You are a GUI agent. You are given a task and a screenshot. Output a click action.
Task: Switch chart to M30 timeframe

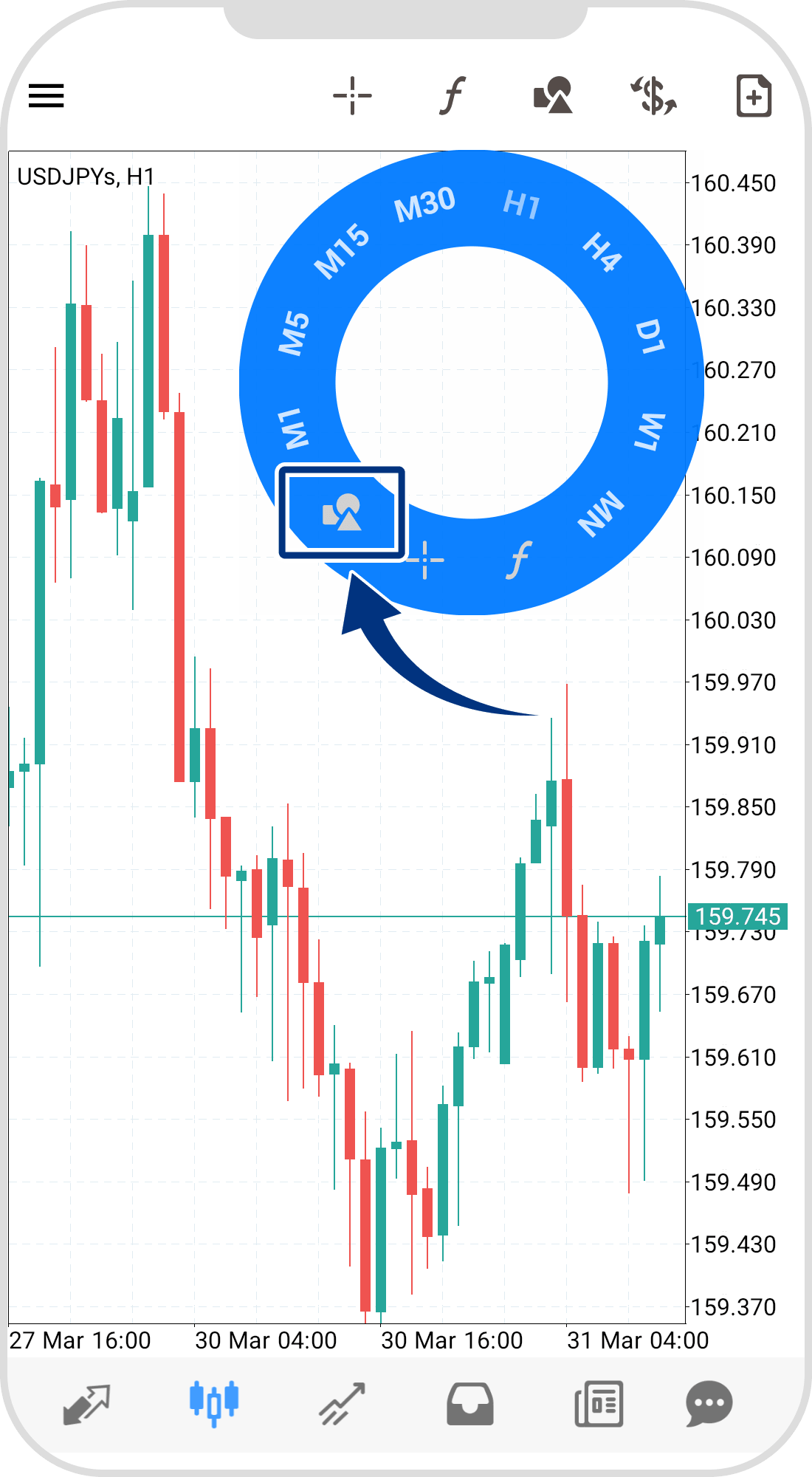[424, 205]
